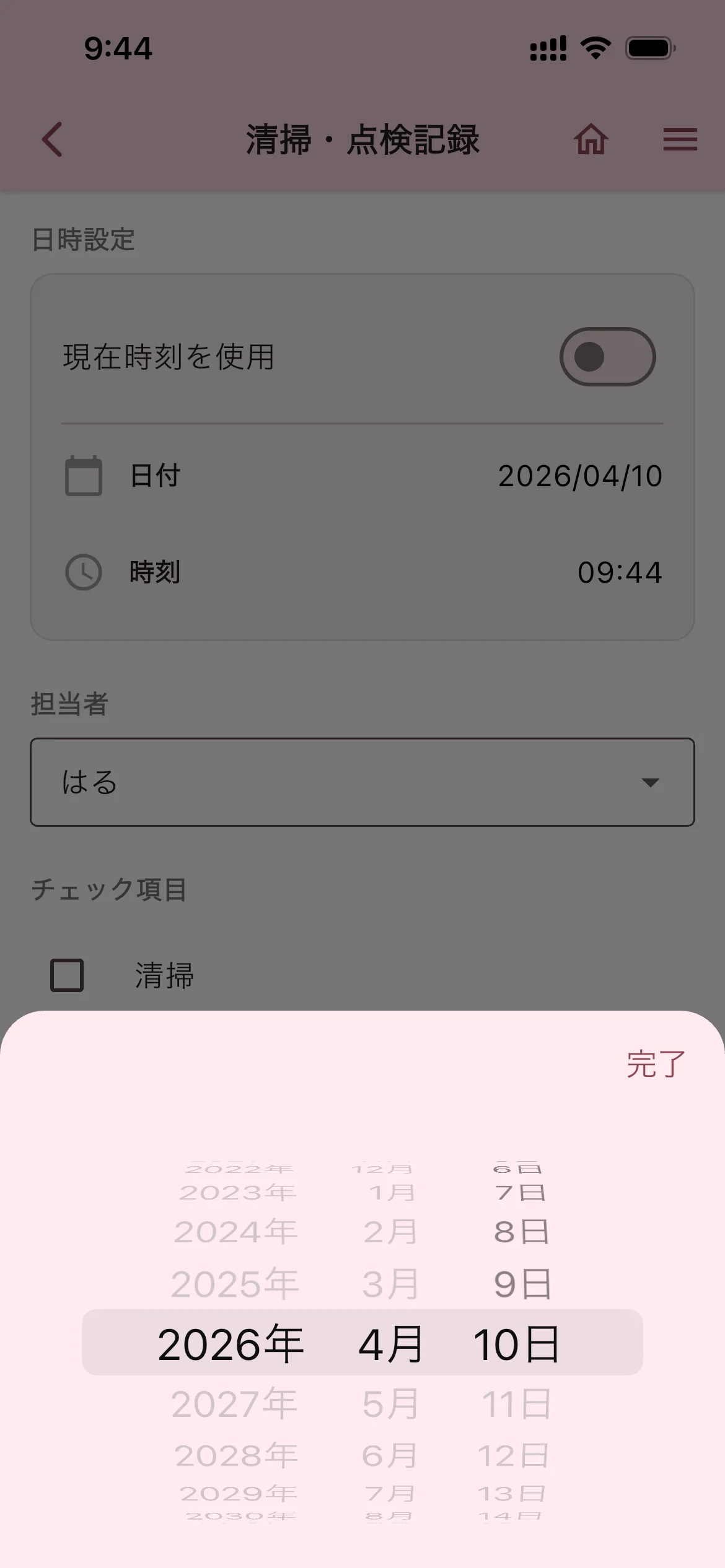This screenshot has height=1568, width=725.
Task: Pick 5月 in the month picker wheel
Action: click(x=390, y=1403)
